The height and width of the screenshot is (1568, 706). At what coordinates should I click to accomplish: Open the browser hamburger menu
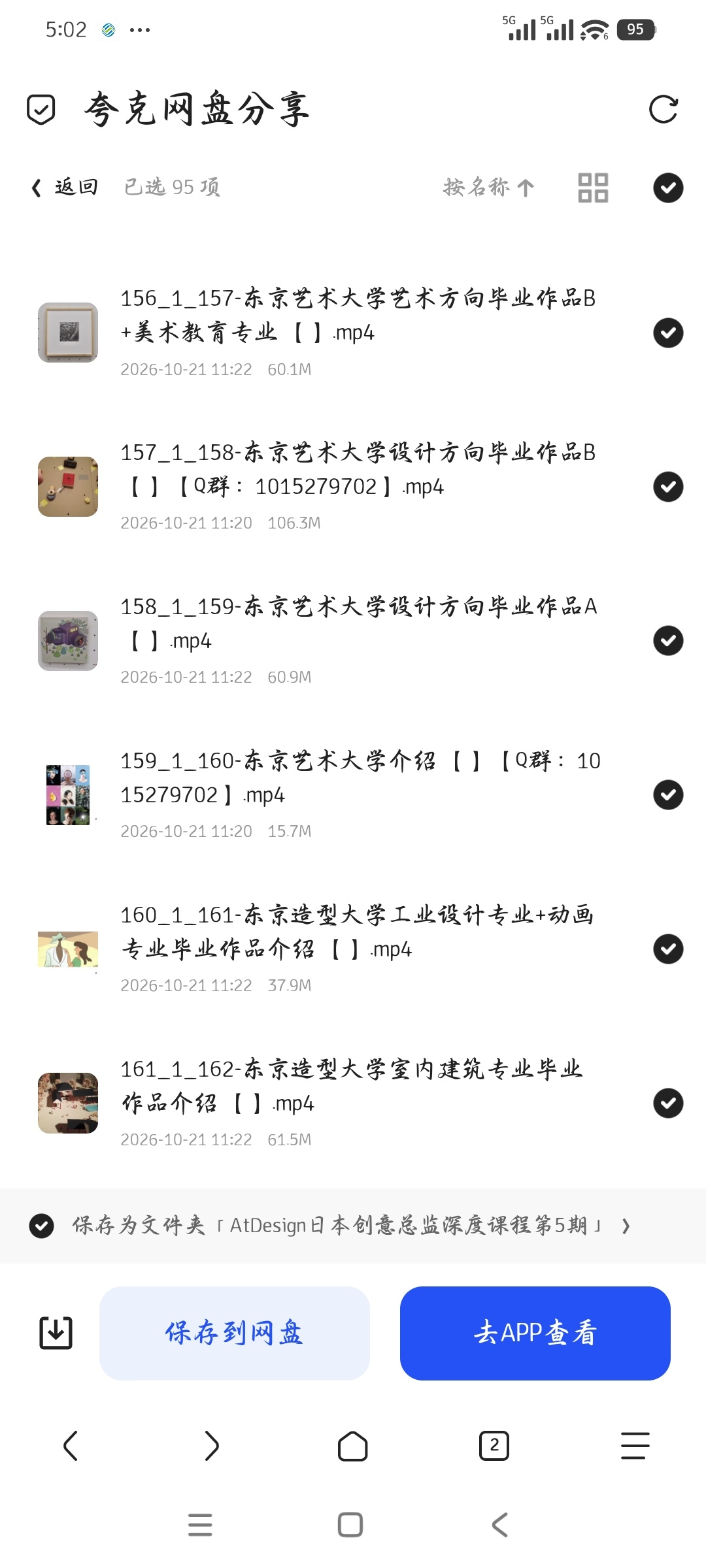click(635, 1446)
